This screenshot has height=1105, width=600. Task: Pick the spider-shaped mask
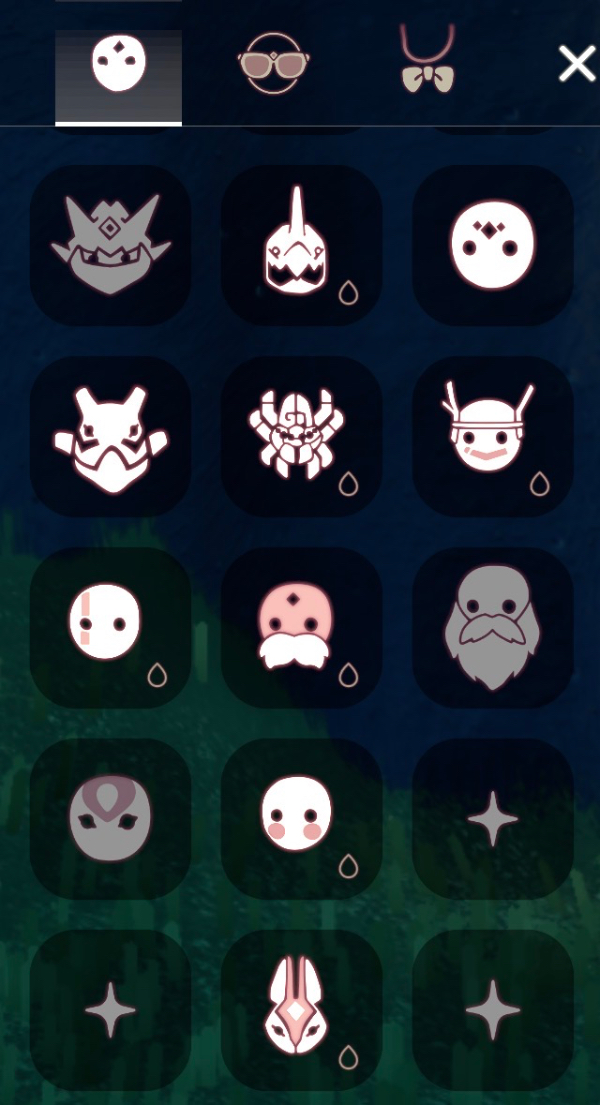pos(301,436)
